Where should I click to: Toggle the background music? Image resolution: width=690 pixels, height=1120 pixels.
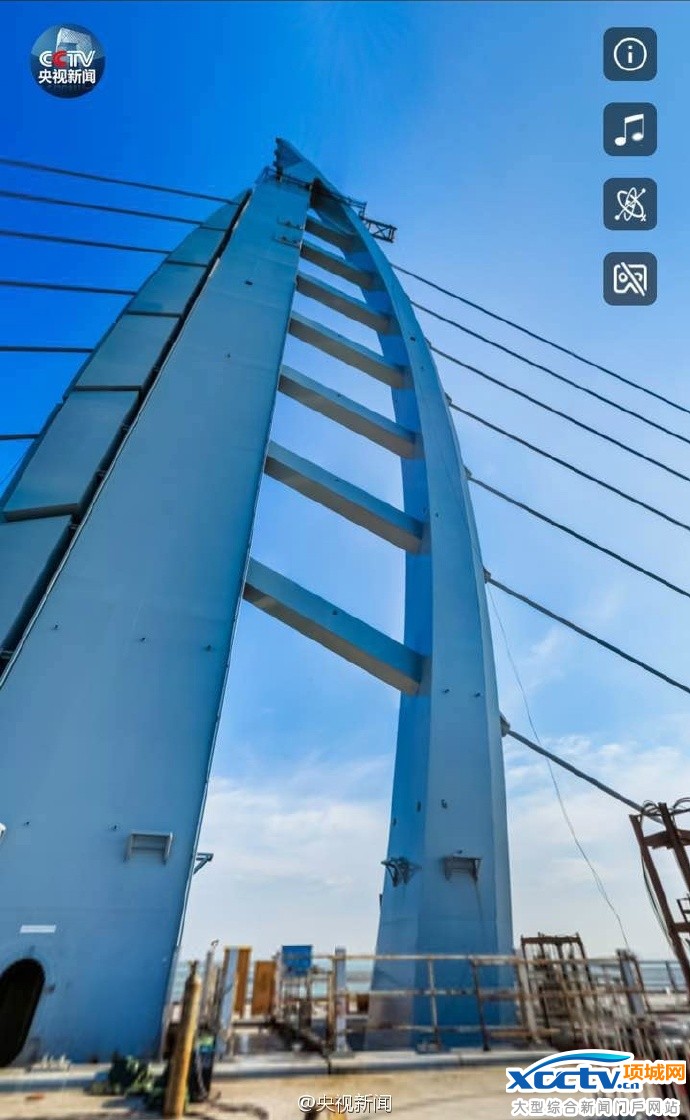click(x=630, y=129)
